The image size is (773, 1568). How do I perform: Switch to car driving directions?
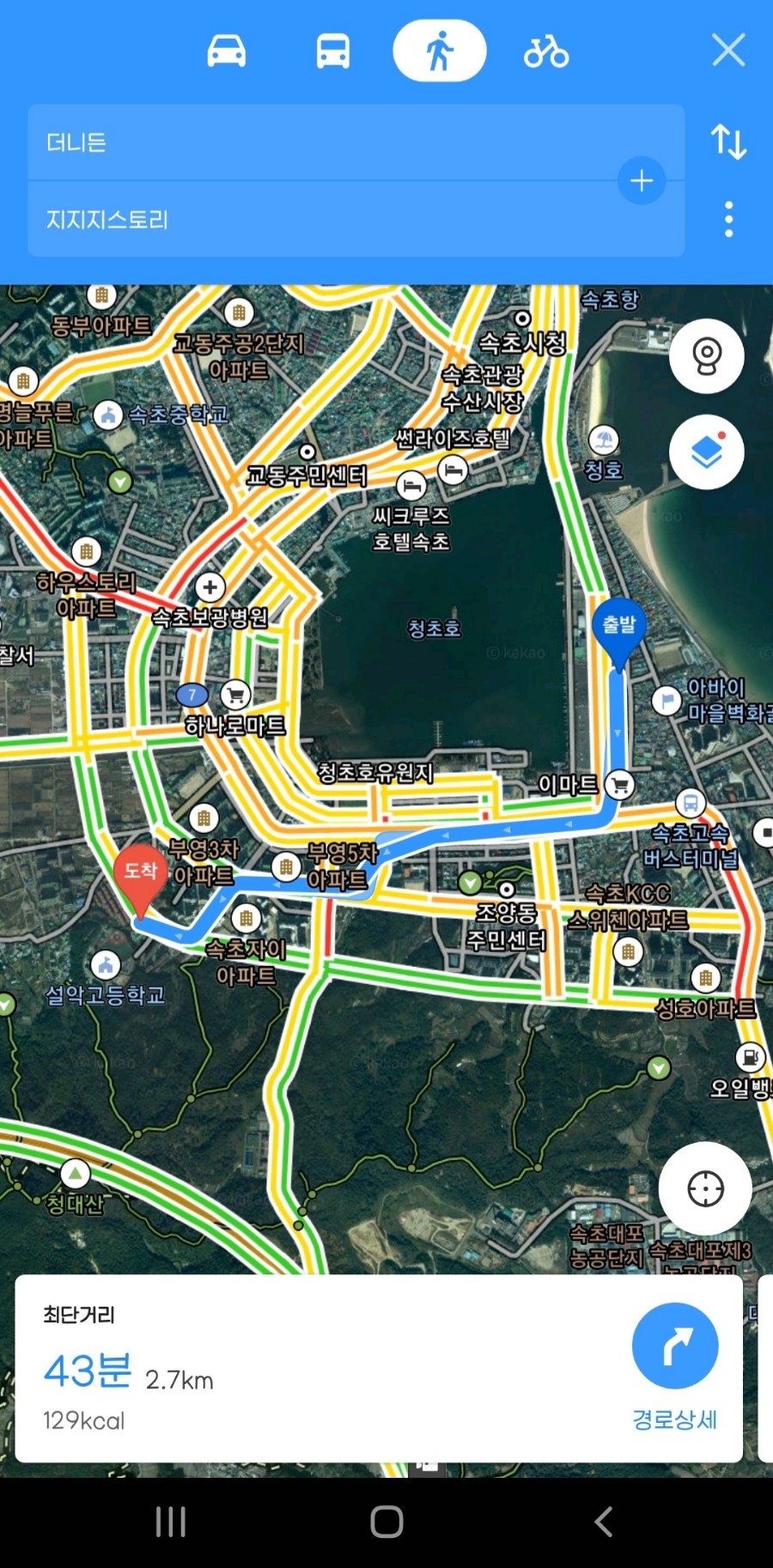(x=227, y=52)
